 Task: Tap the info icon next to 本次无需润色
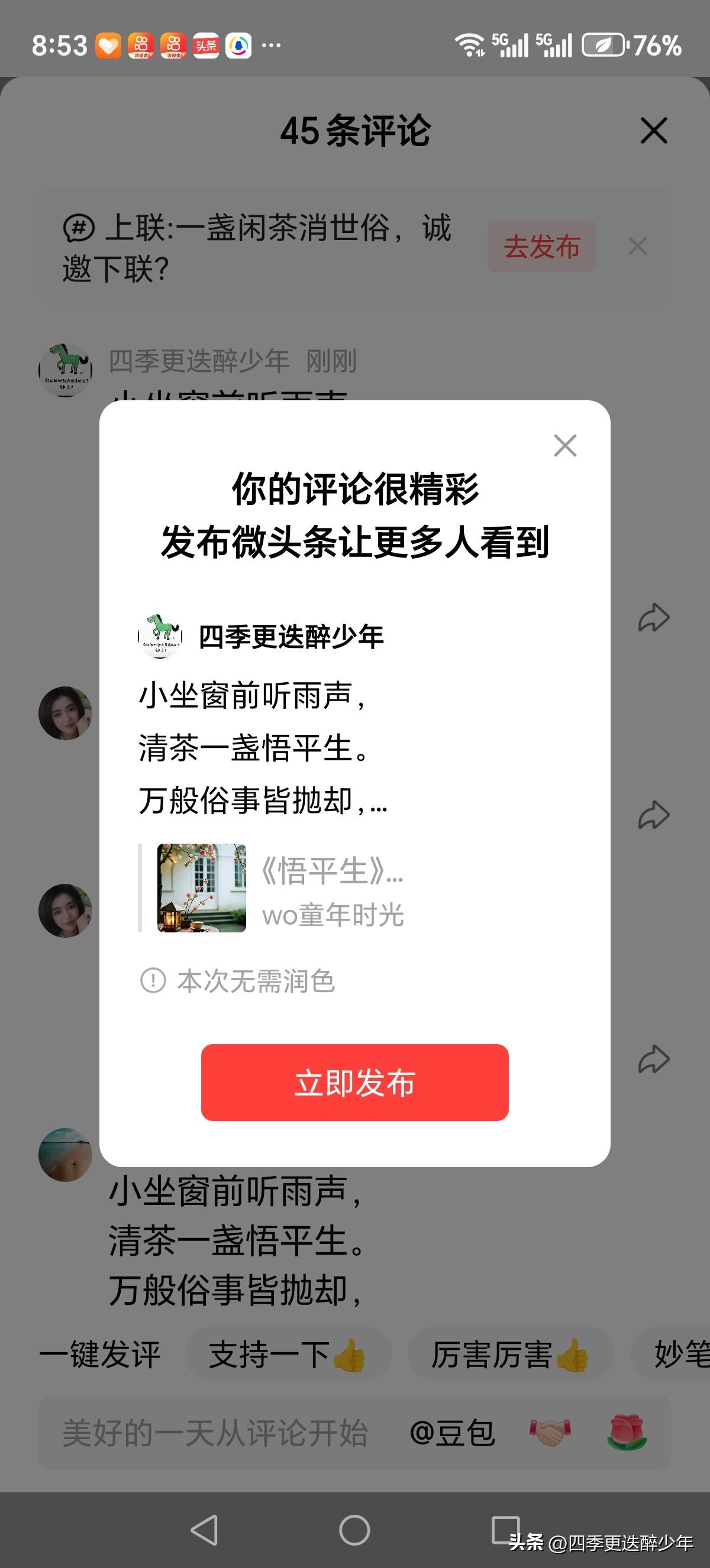154,981
